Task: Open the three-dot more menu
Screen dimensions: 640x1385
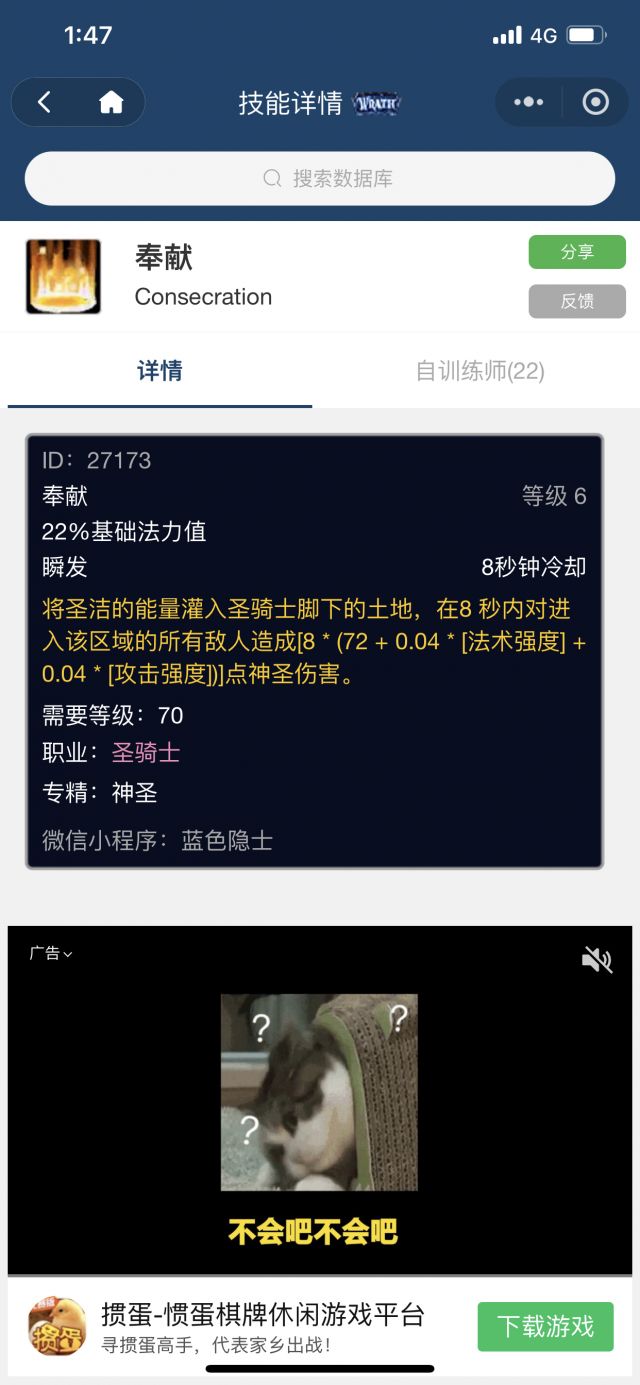Action: click(x=528, y=102)
